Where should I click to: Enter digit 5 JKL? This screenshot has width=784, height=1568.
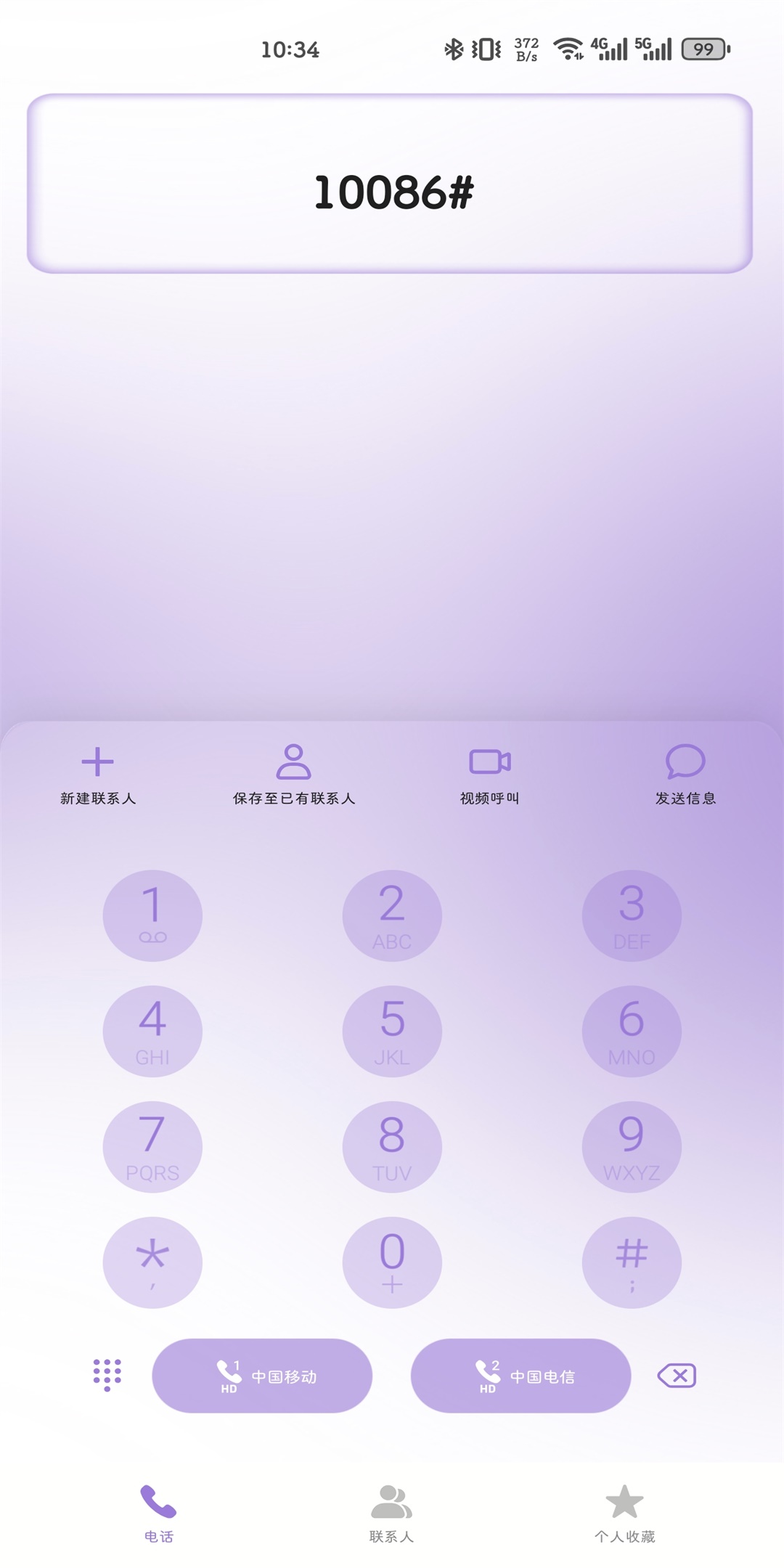392,1031
